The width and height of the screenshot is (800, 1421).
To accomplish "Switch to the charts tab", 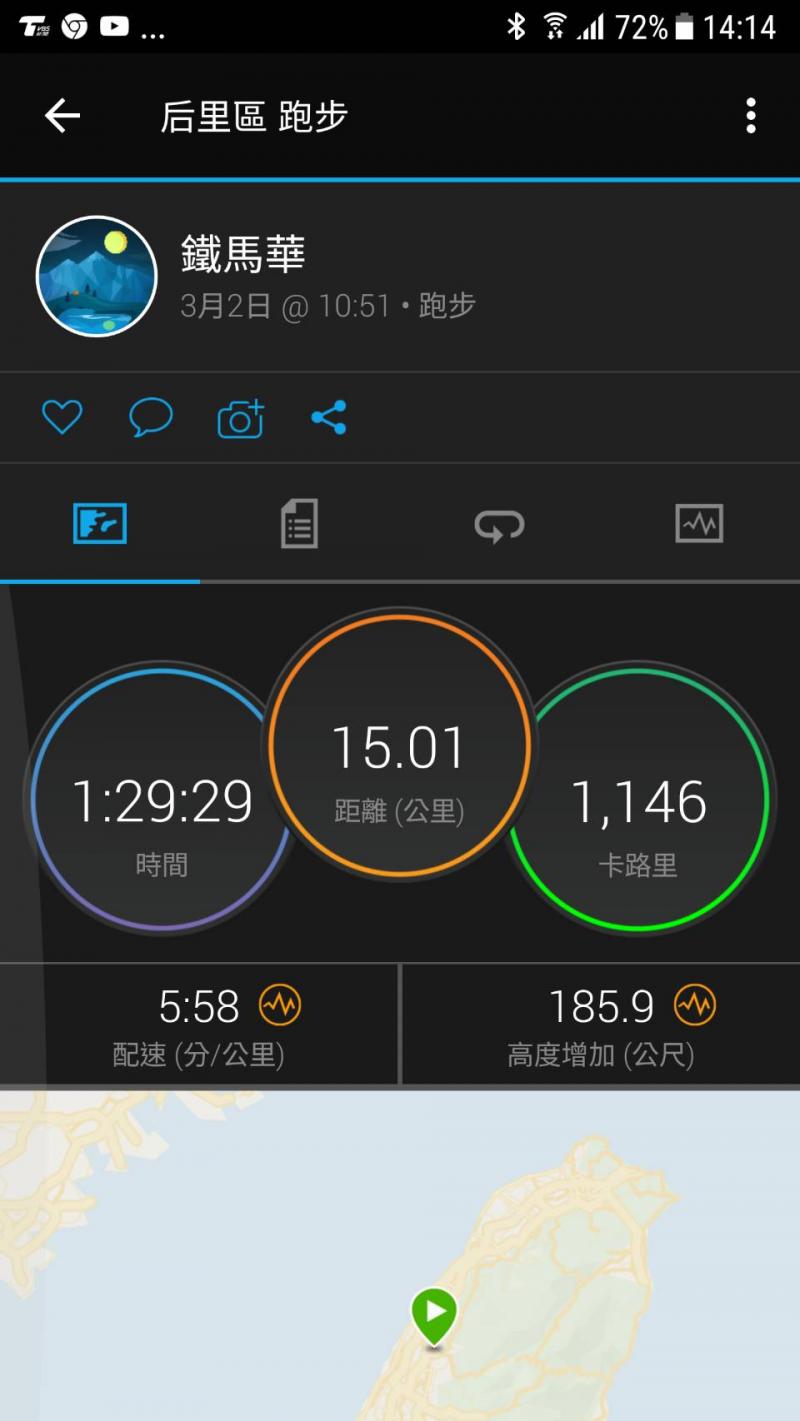I will (x=699, y=523).
